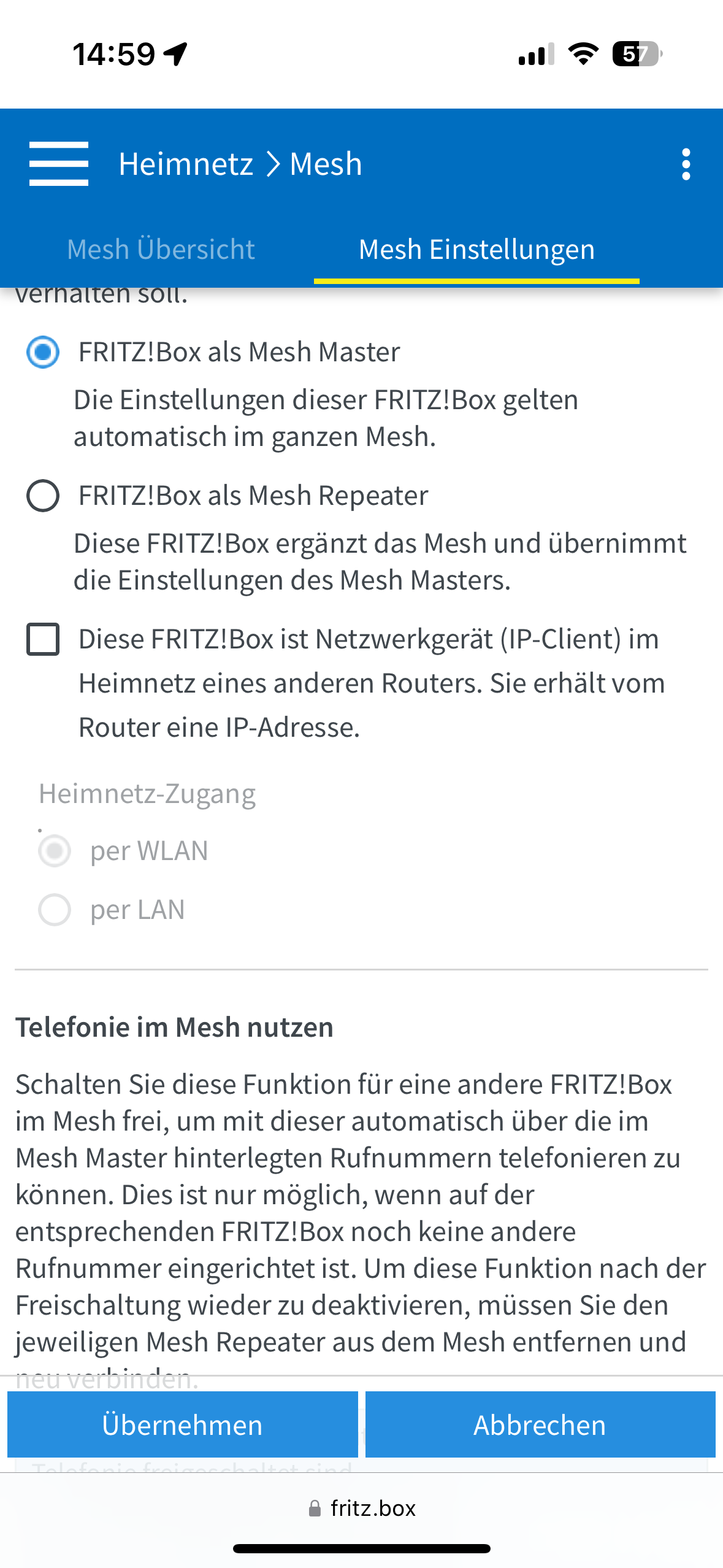723x1568 pixels.
Task: Check the IP-Client Netzwerkgerät checkbox
Action: (x=43, y=639)
